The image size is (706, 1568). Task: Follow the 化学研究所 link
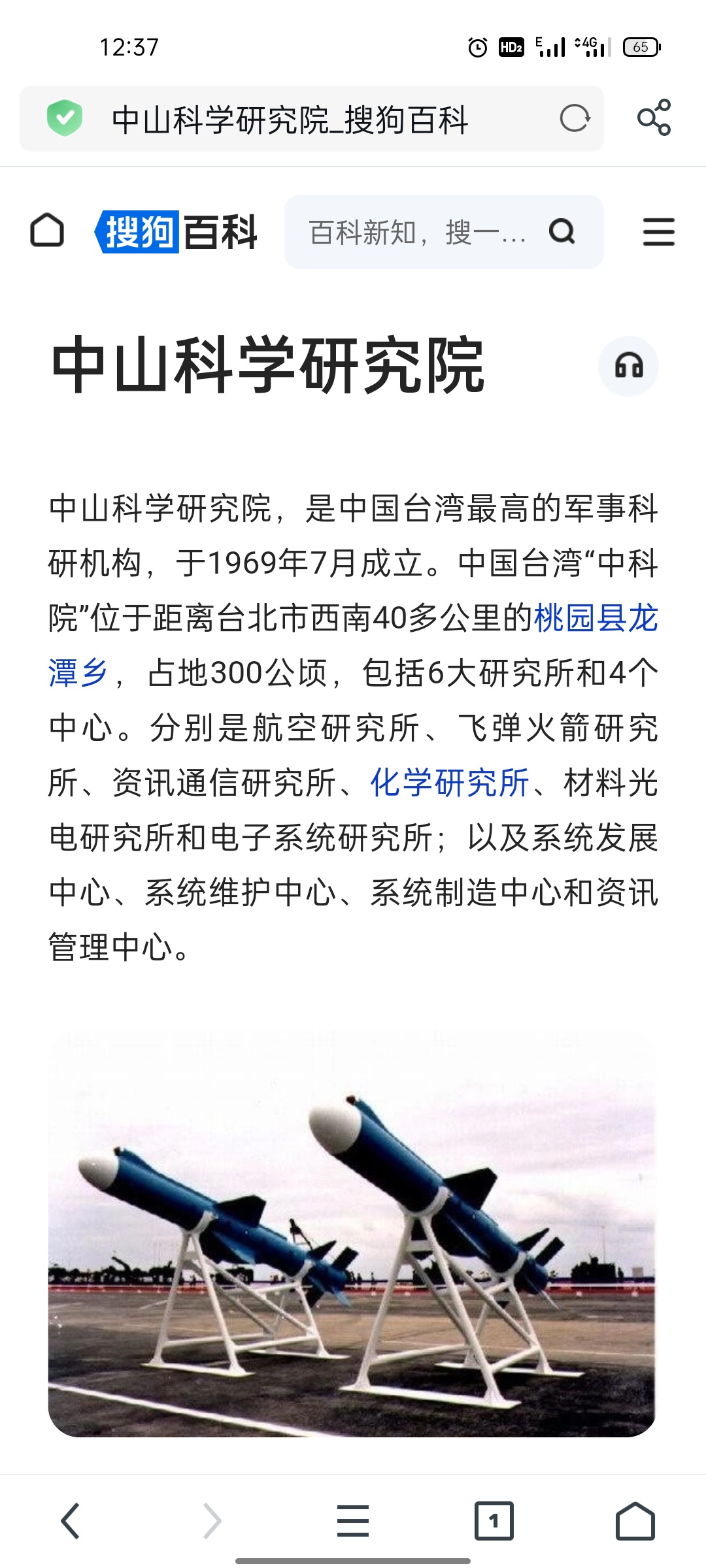450,783
